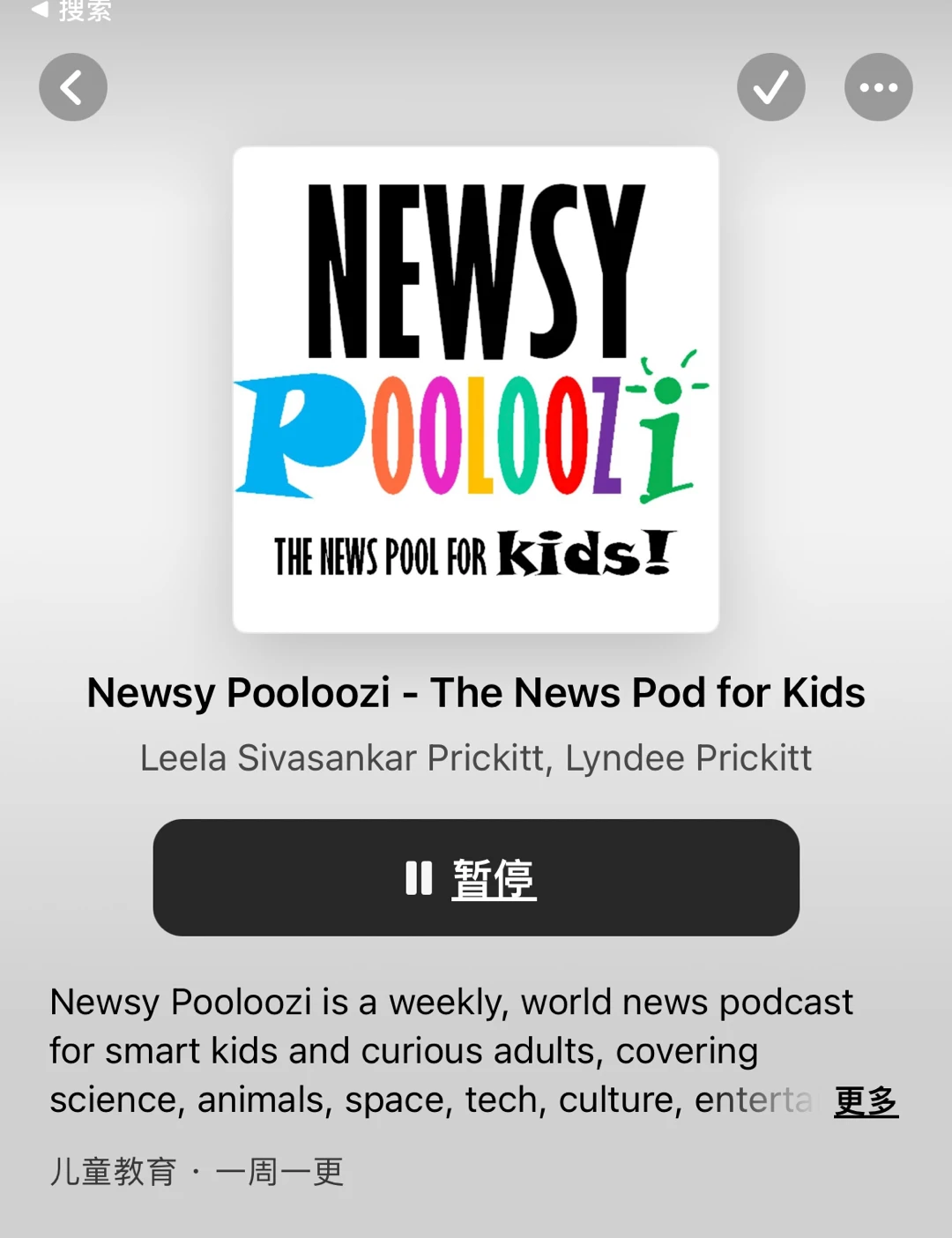Expand the description via 更多
This screenshot has width=952, height=1238.
coord(866,1101)
